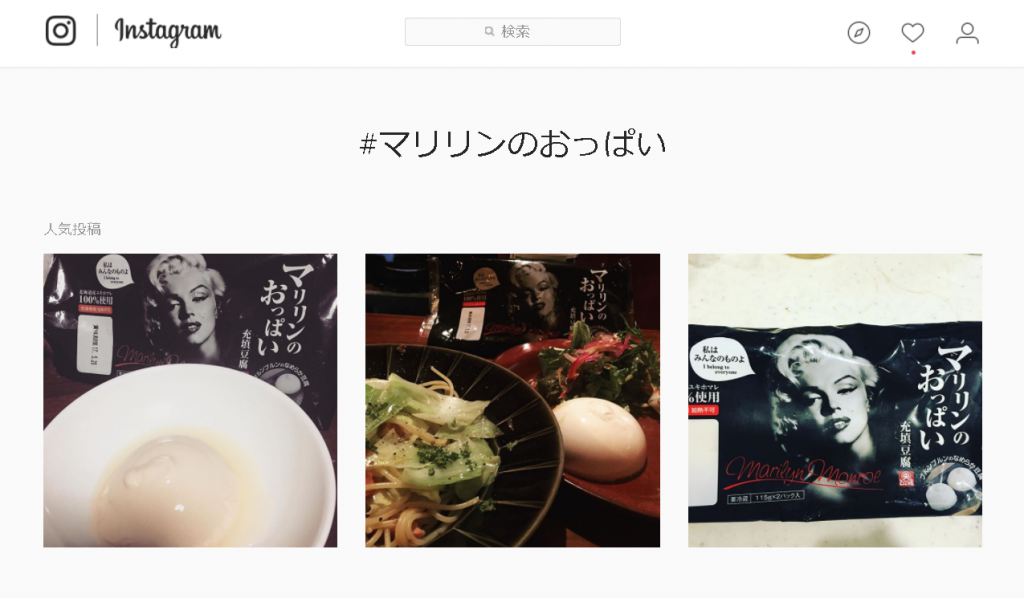Go to the profile icon

tap(967, 33)
